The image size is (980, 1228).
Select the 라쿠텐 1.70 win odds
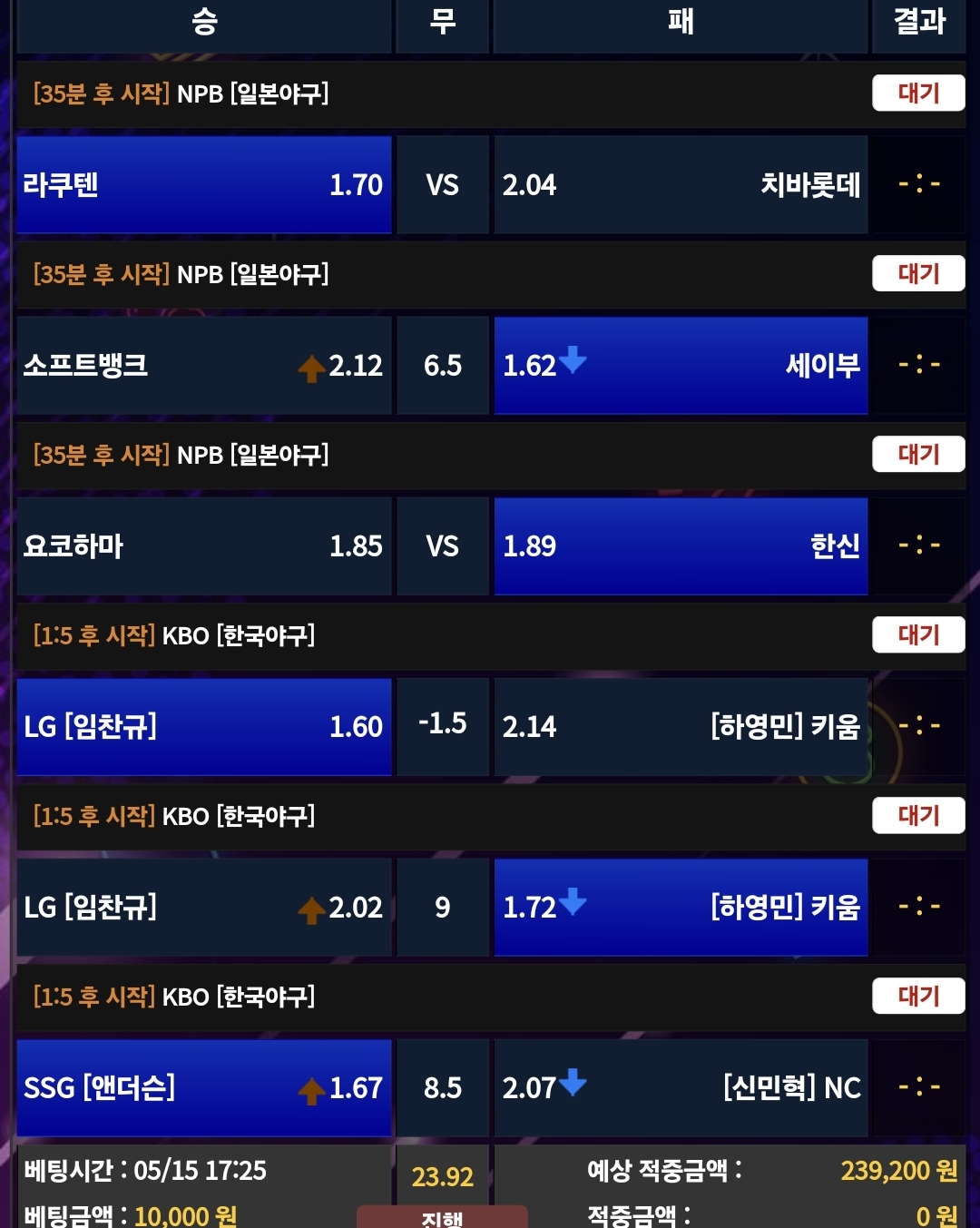pyautogui.click(x=204, y=185)
